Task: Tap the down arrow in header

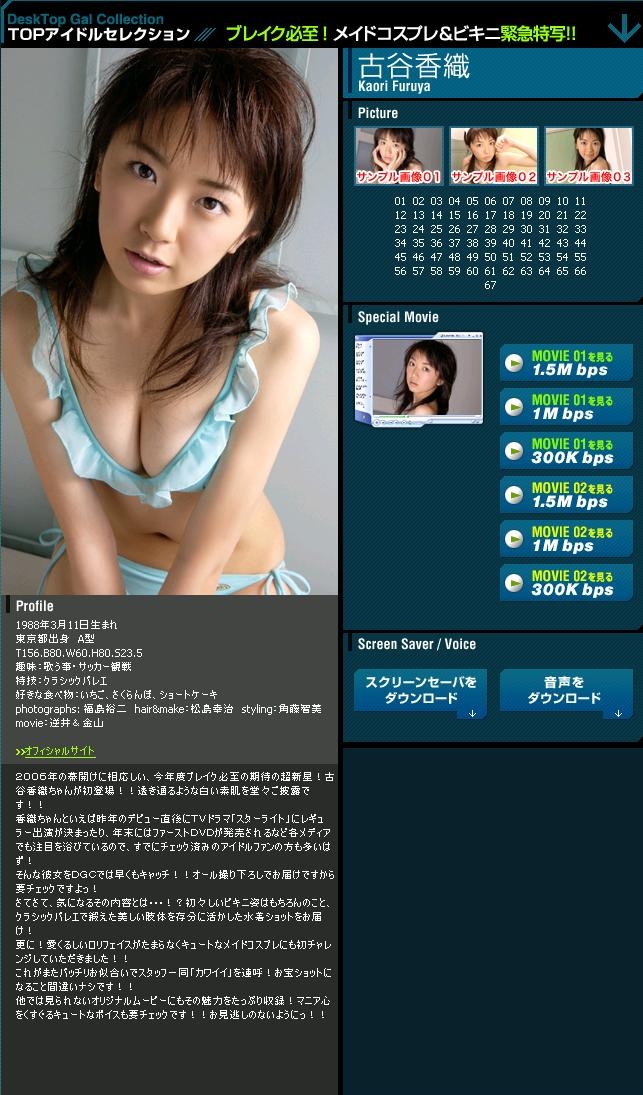Action: (623, 29)
